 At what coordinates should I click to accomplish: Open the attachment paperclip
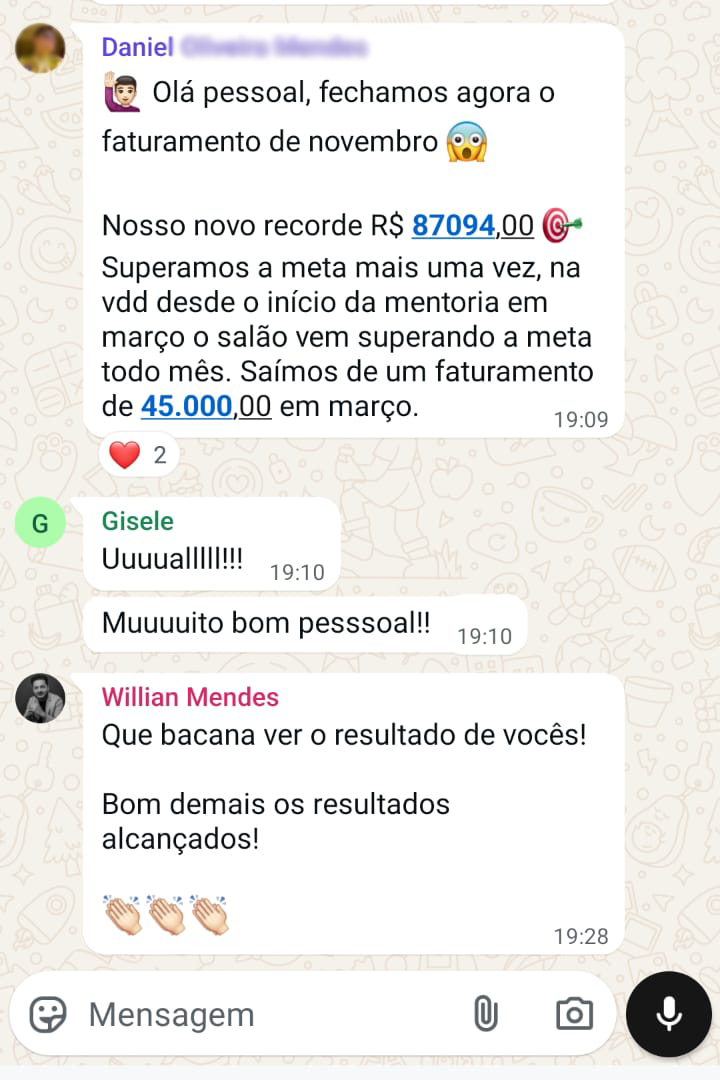(485, 1015)
